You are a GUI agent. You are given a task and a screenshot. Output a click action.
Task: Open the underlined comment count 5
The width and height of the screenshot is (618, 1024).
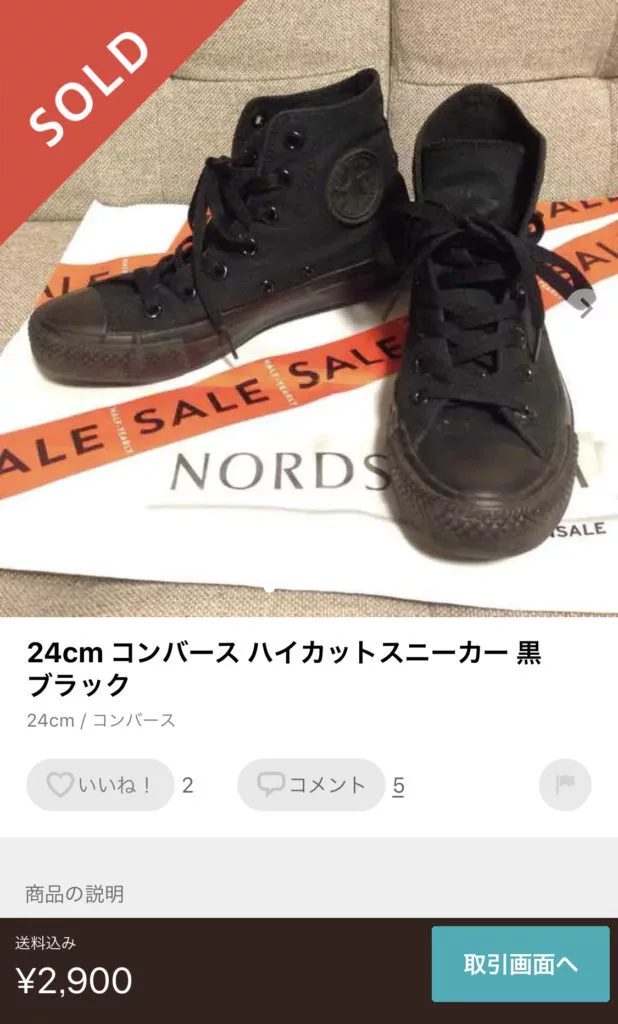point(398,786)
